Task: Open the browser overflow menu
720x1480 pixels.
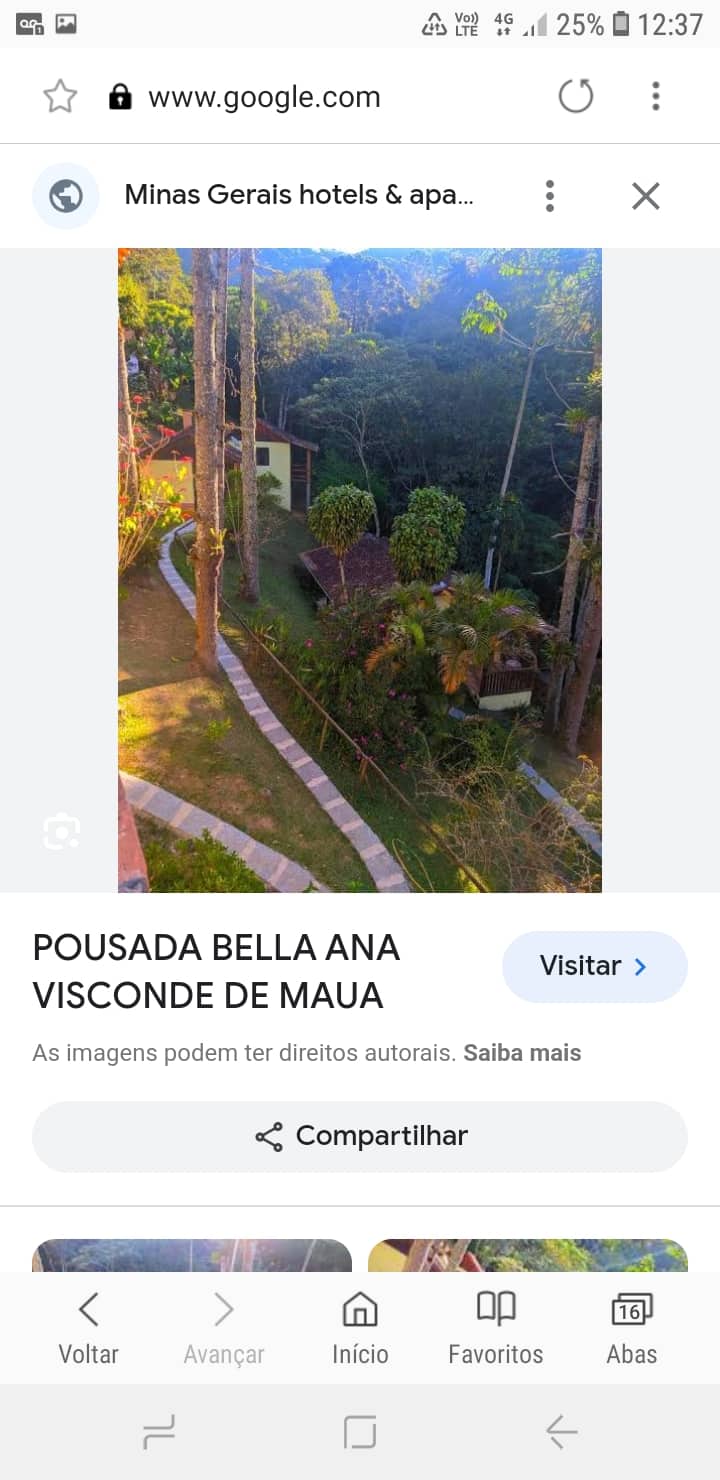Action: 655,97
